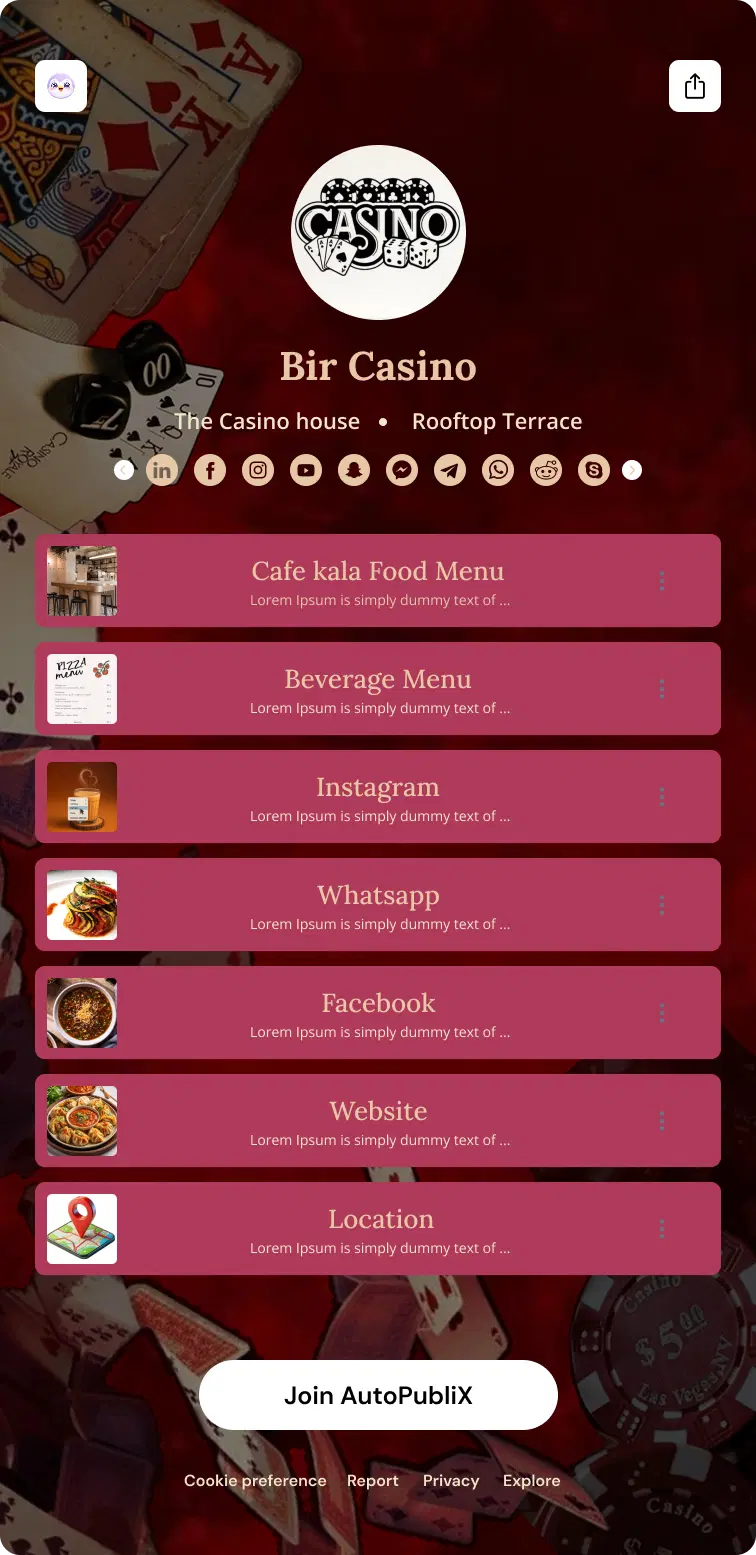Image resolution: width=756 pixels, height=1555 pixels.
Task: Open the Whatsapp link card
Action: pyautogui.click(x=378, y=905)
